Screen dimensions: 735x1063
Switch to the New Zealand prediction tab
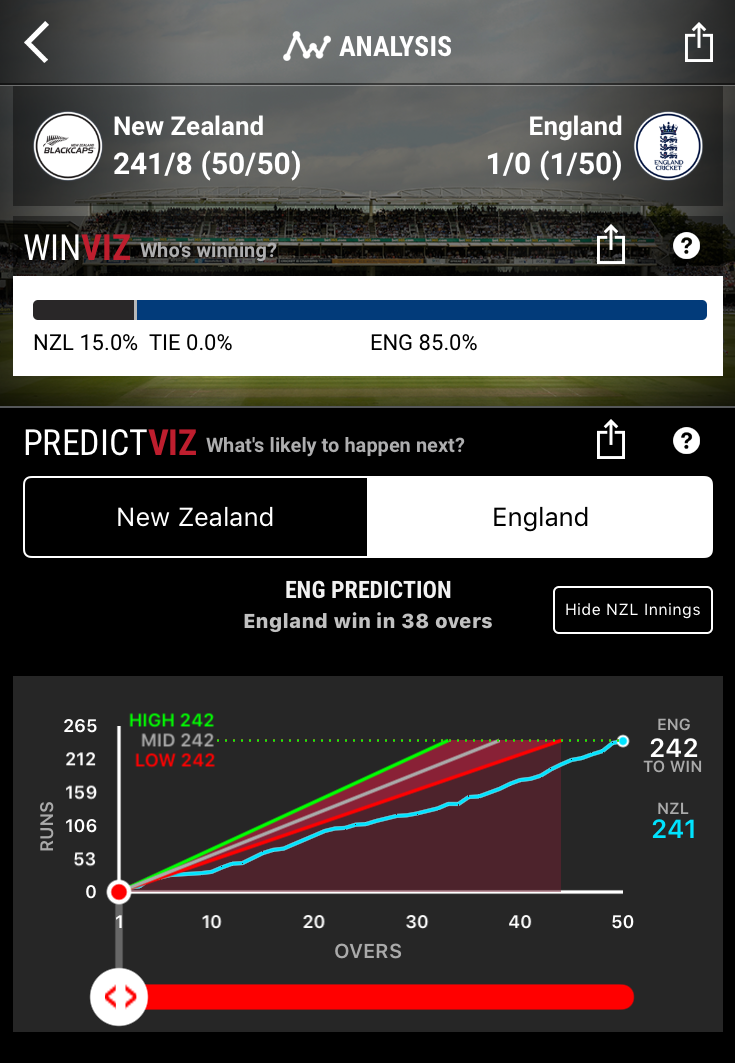click(196, 517)
